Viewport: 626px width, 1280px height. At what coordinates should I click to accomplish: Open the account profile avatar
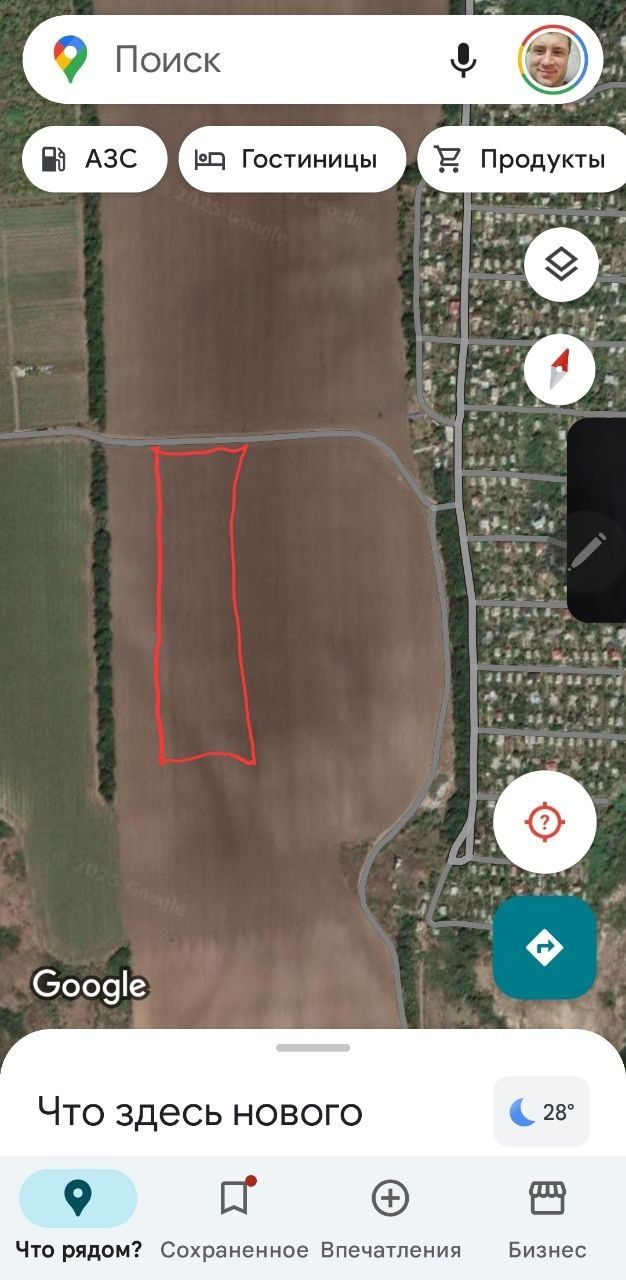click(x=552, y=59)
